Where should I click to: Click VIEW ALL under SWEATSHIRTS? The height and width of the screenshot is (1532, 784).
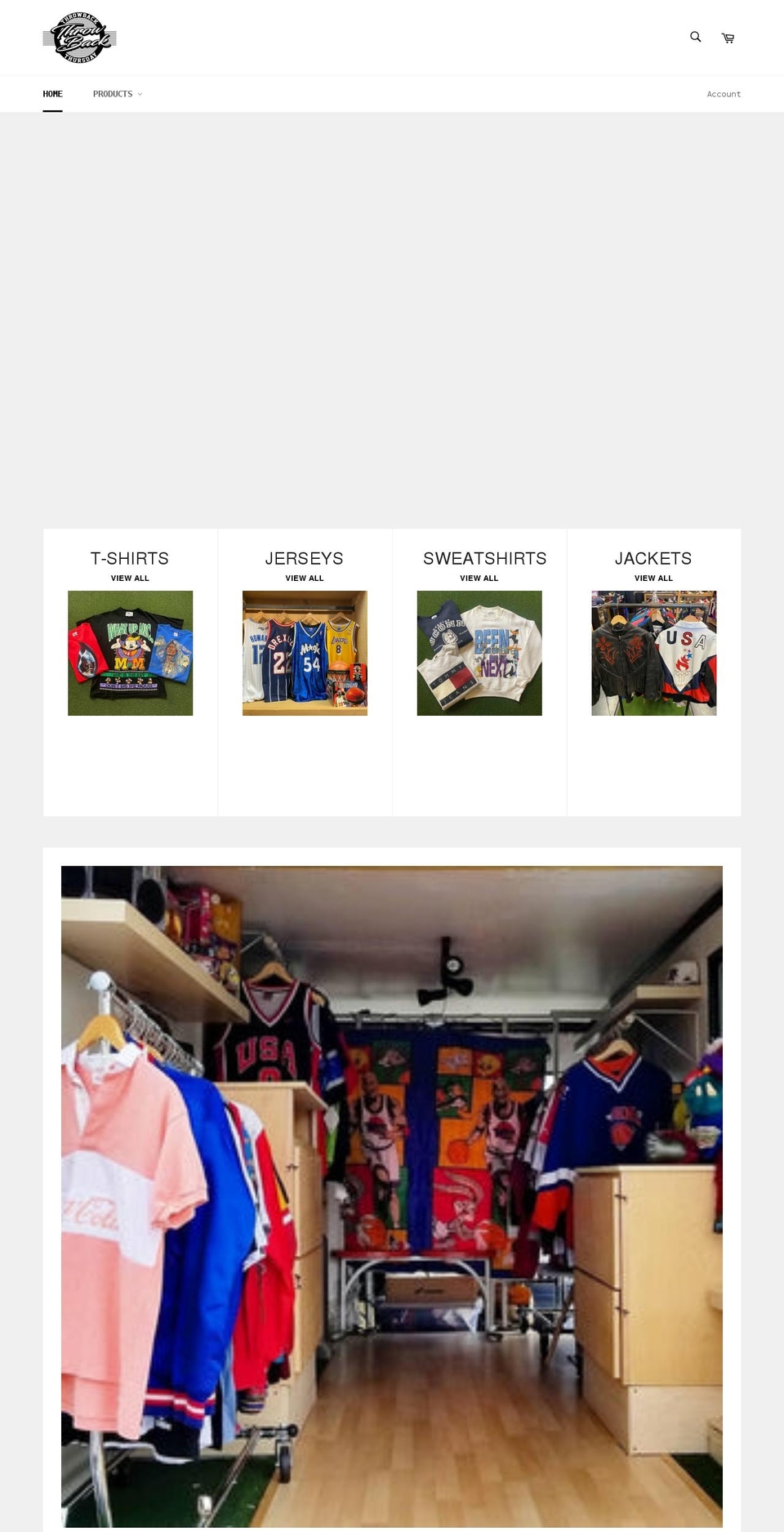479,578
